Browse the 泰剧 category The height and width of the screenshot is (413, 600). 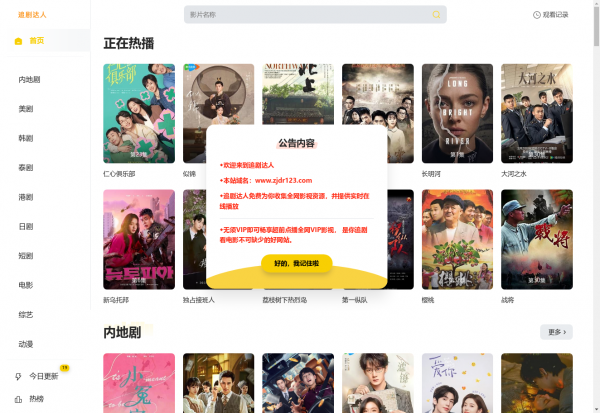coord(25,168)
